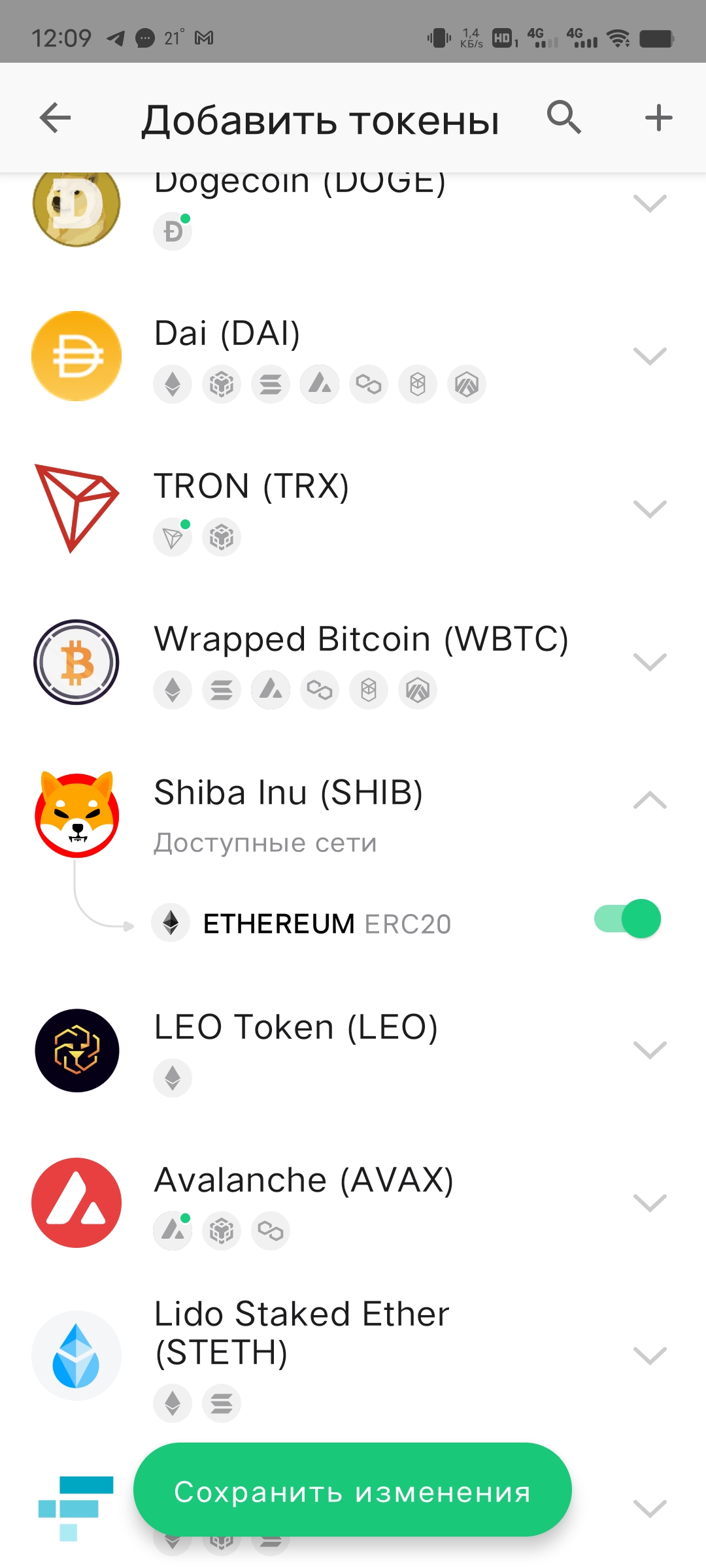This screenshot has height=1568, width=706.
Task: Collapse Shiba Inu (SHIB) networks
Action: tap(650, 800)
